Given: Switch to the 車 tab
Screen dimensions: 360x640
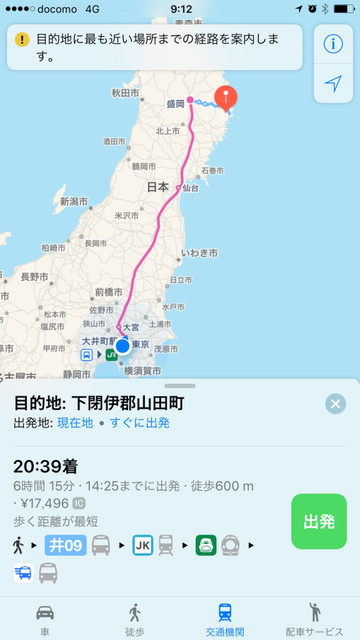Looking at the screenshot, I should point(45,618).
